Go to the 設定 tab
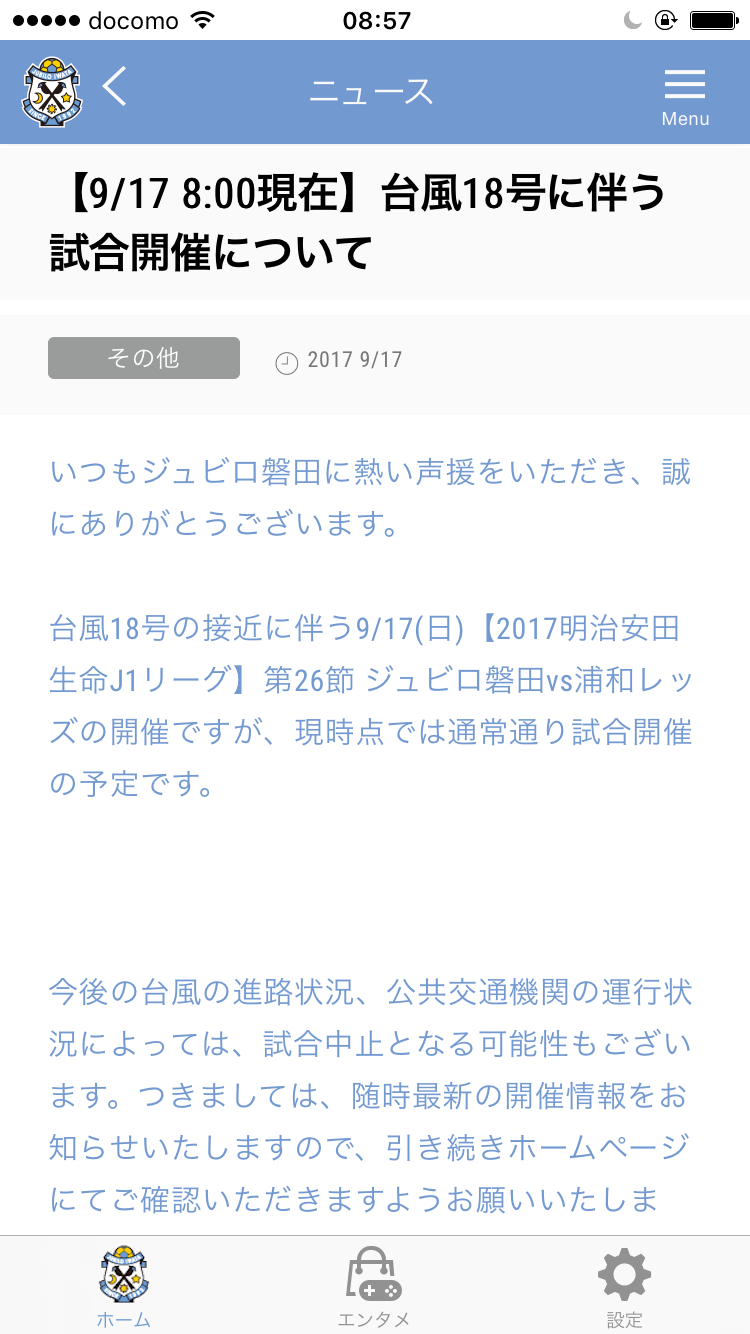750x1334 pixels. (x=624, y=1287)
